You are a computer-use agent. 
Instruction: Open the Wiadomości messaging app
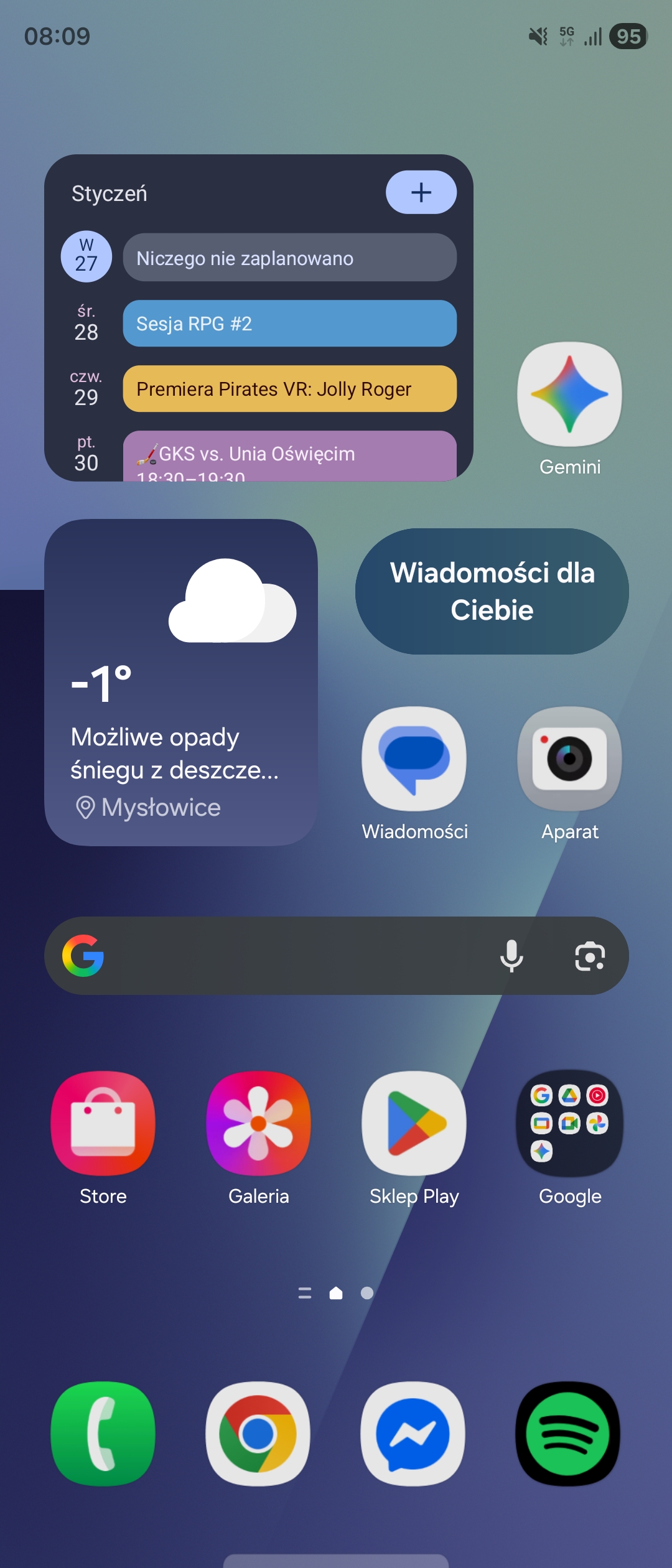(414, 759)
